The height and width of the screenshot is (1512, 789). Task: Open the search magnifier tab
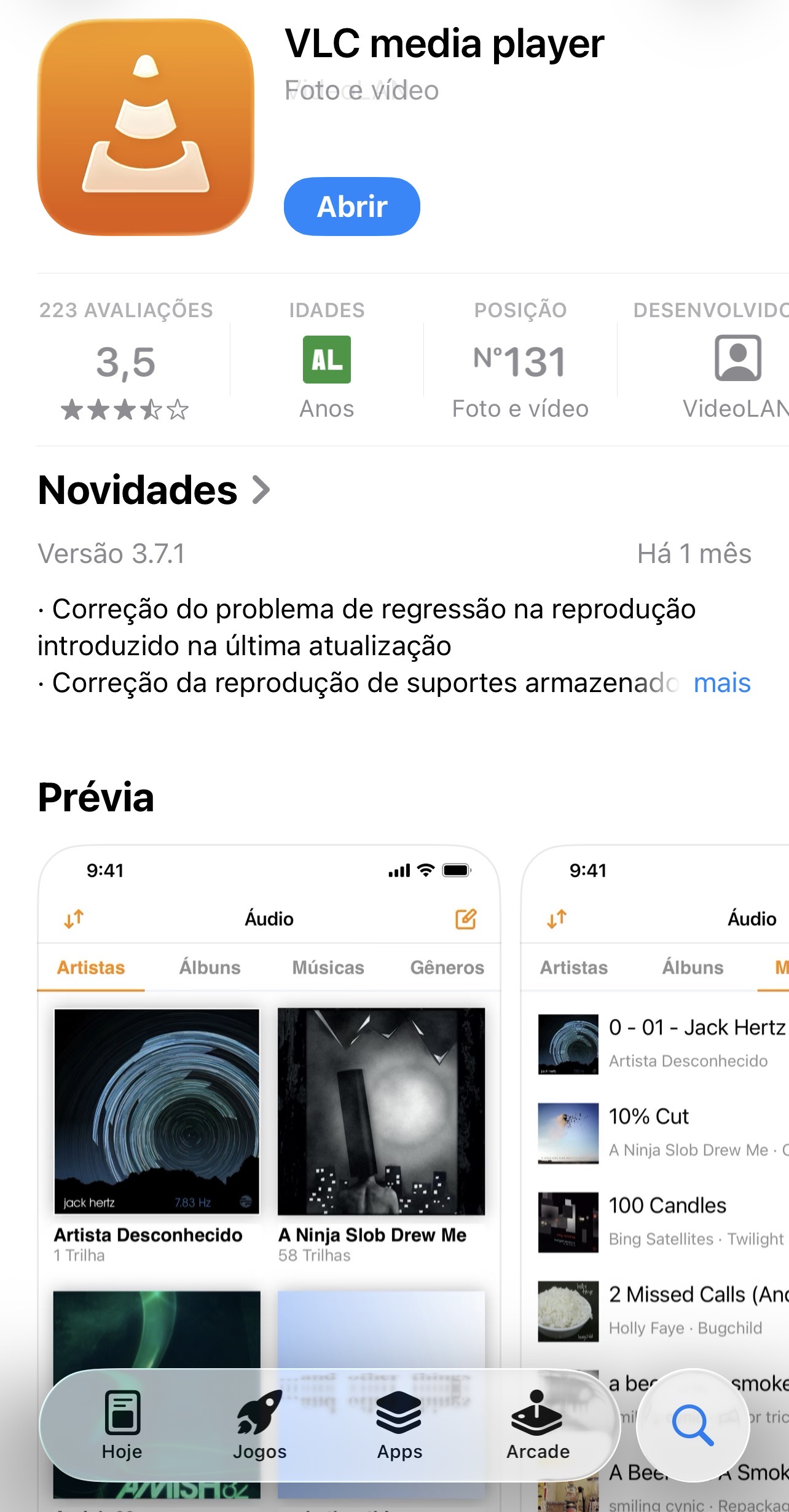coord(693,1425)
